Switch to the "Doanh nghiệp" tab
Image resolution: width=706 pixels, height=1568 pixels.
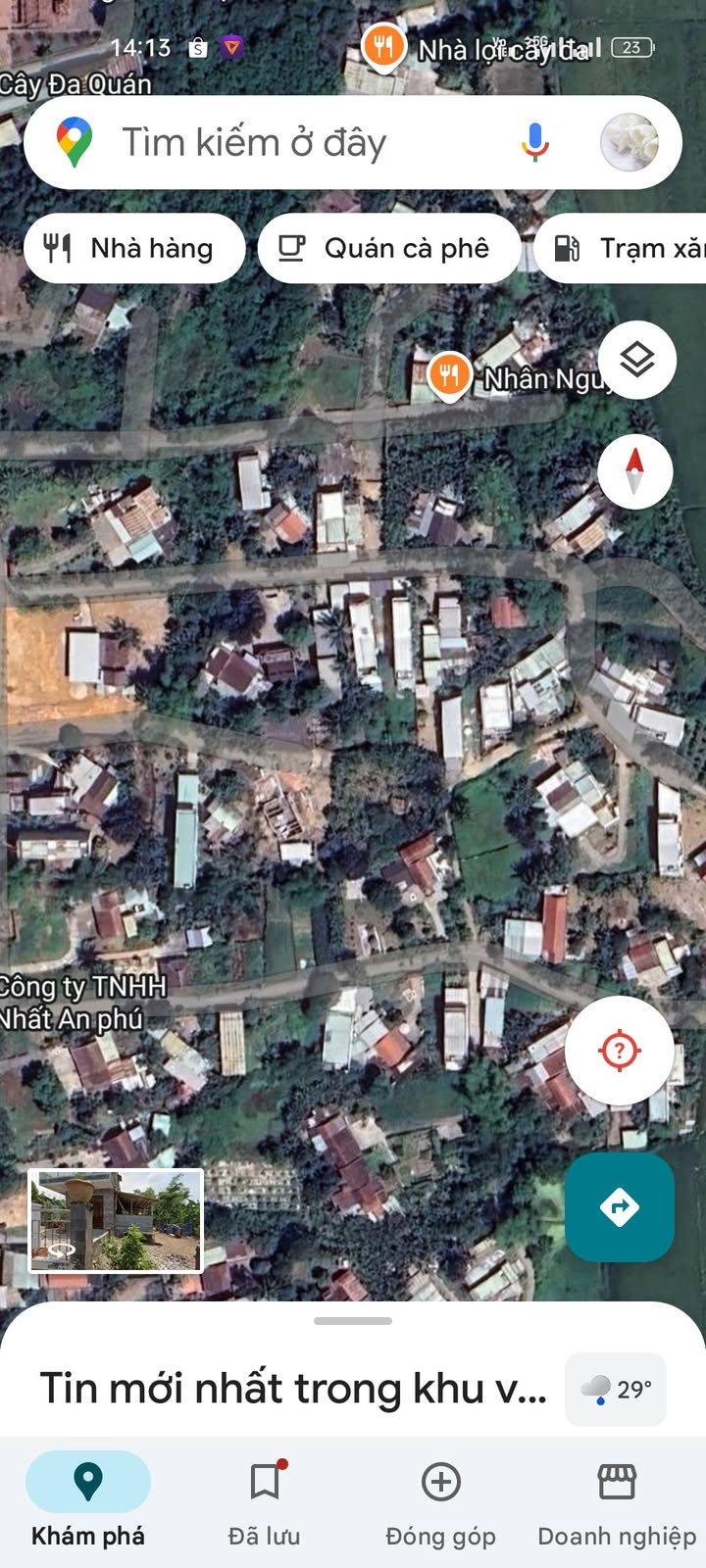618,1501
